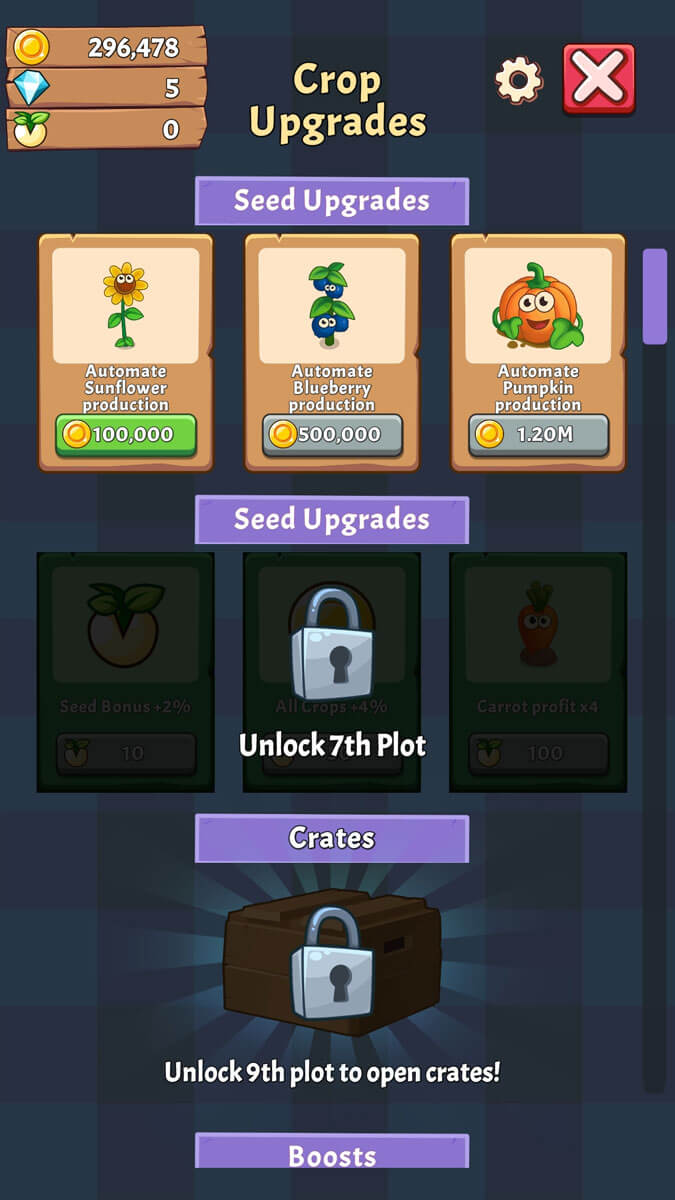This screenshot has width=675, height=1200.
Task: Buy Sunflower automation for 100,000 coins
Action: (x=126, y=435)
